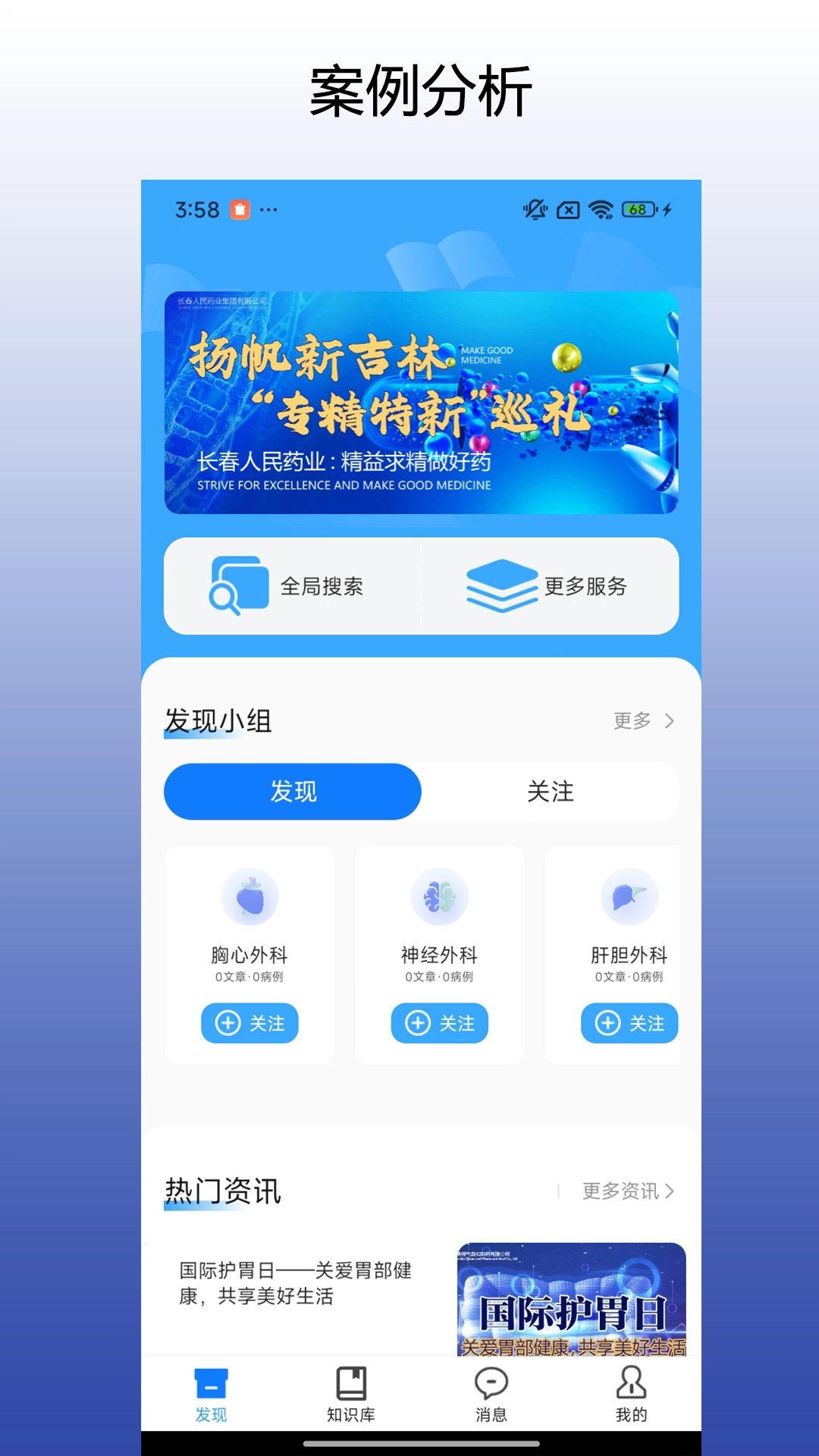819x1456 pixels.
Task: Follow 胸心外科 by tapping its 关注 toggle
Action: point(250,1023)
